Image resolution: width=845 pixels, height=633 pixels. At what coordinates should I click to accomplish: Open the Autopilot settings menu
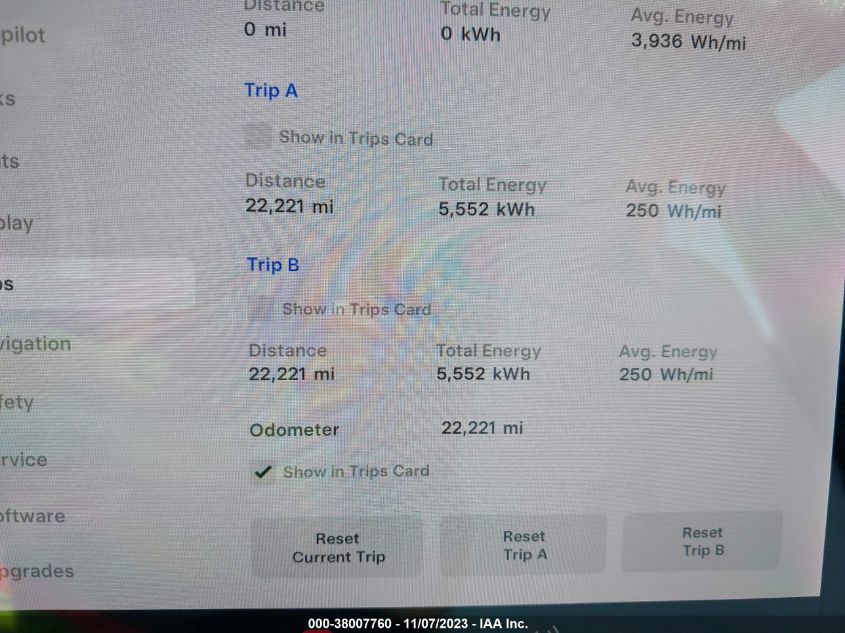tap(24, 35)
